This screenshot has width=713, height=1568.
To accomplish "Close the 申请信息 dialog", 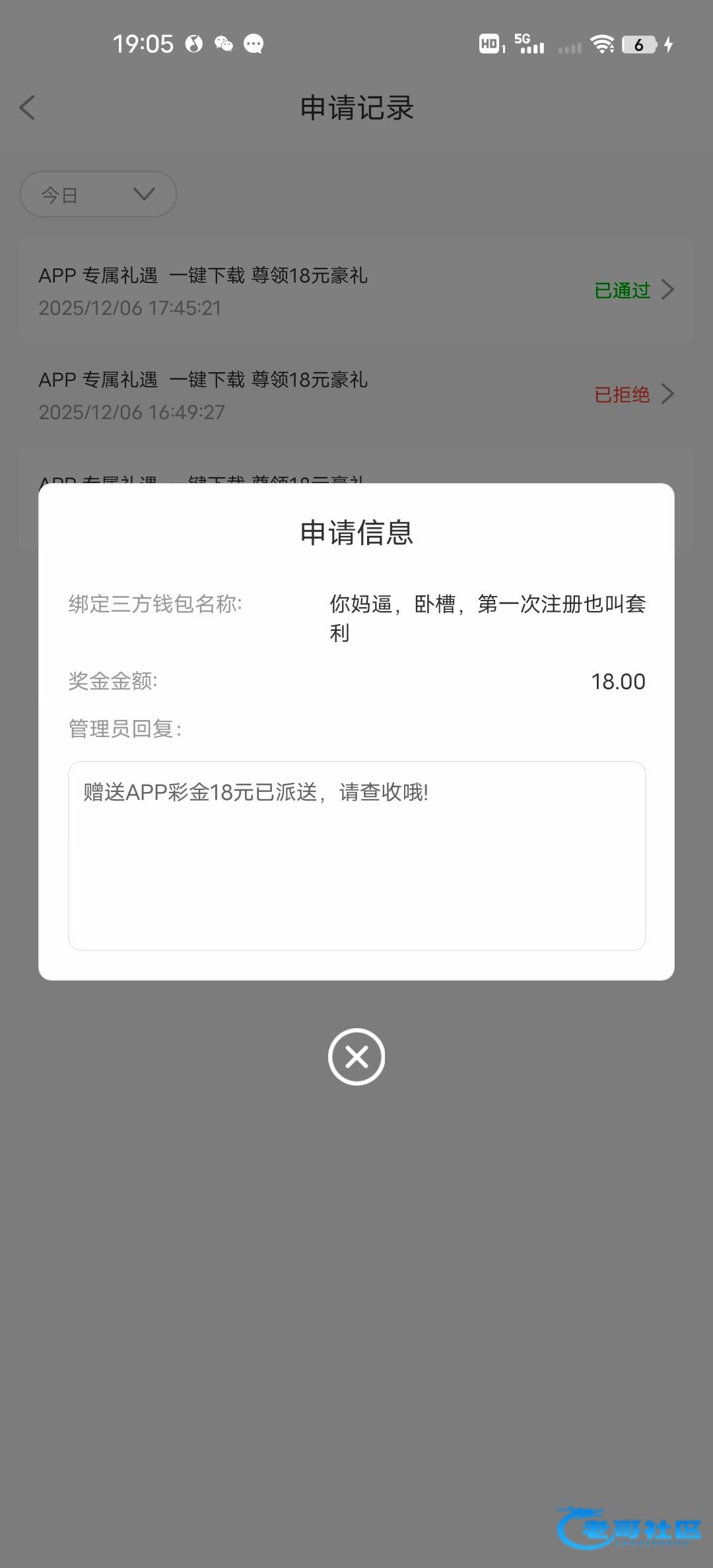I will 356,1057.
